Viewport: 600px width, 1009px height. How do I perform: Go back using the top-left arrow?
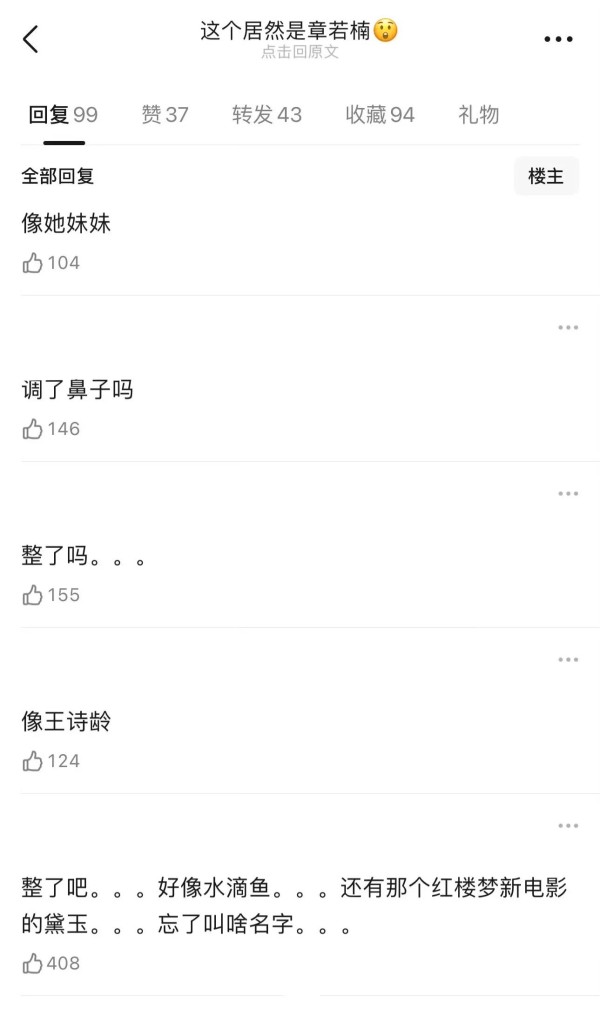[31, 39]
